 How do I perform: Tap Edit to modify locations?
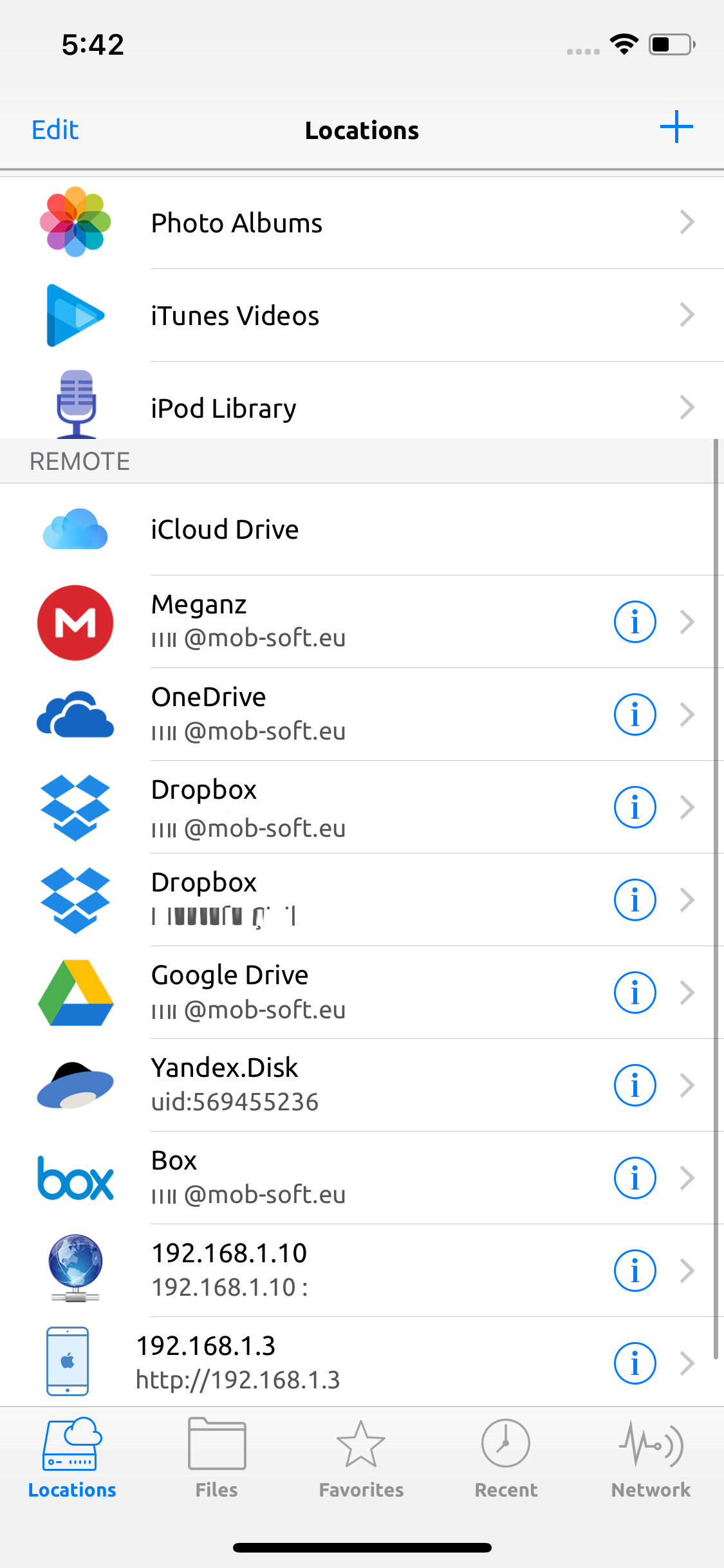click(54, 129)
